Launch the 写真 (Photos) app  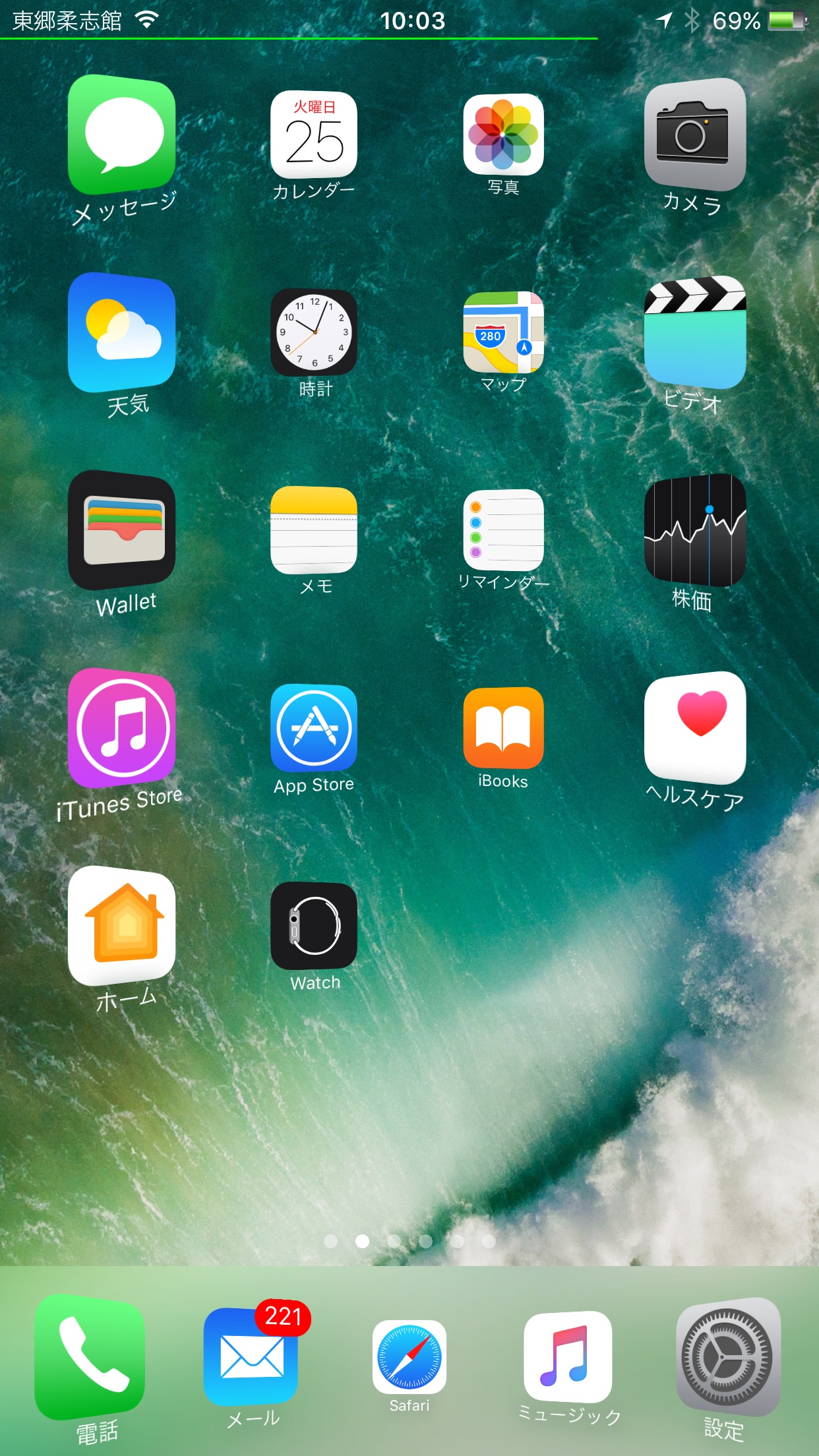coord(503,135)
